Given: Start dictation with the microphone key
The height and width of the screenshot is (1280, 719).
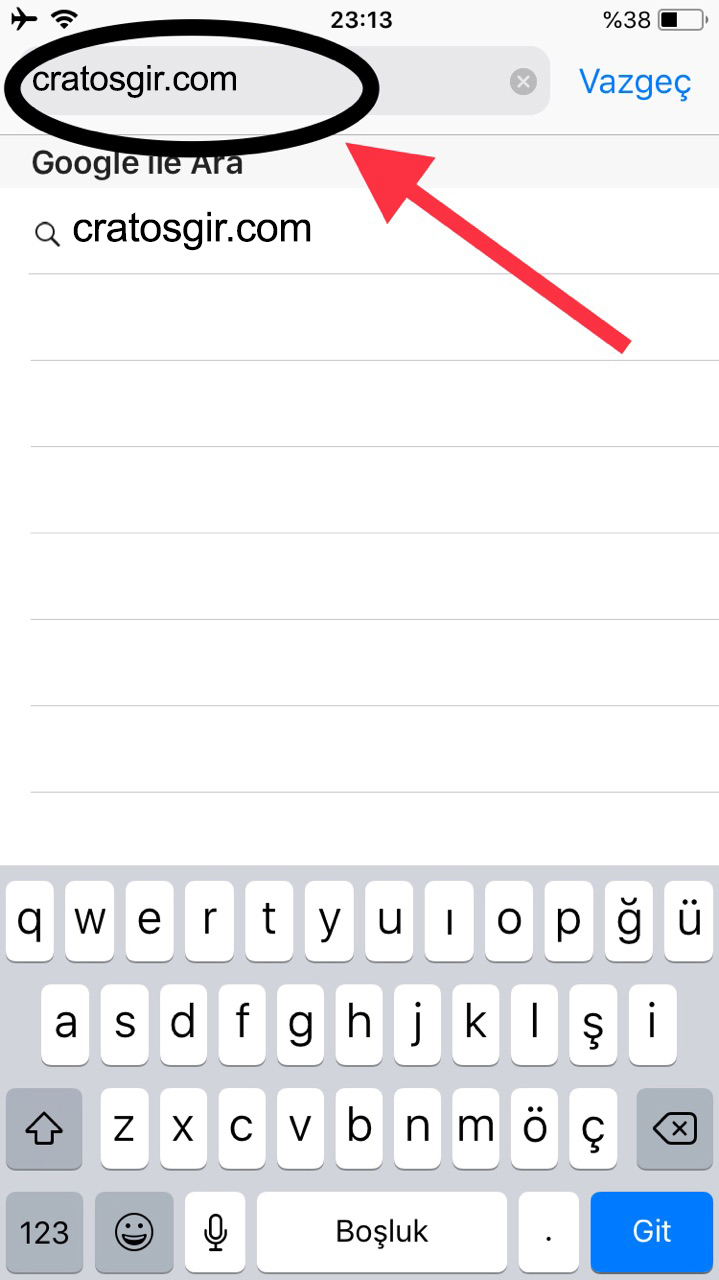Looking at the screenshot, I should pyautogui.click(x=215, y=1231).
